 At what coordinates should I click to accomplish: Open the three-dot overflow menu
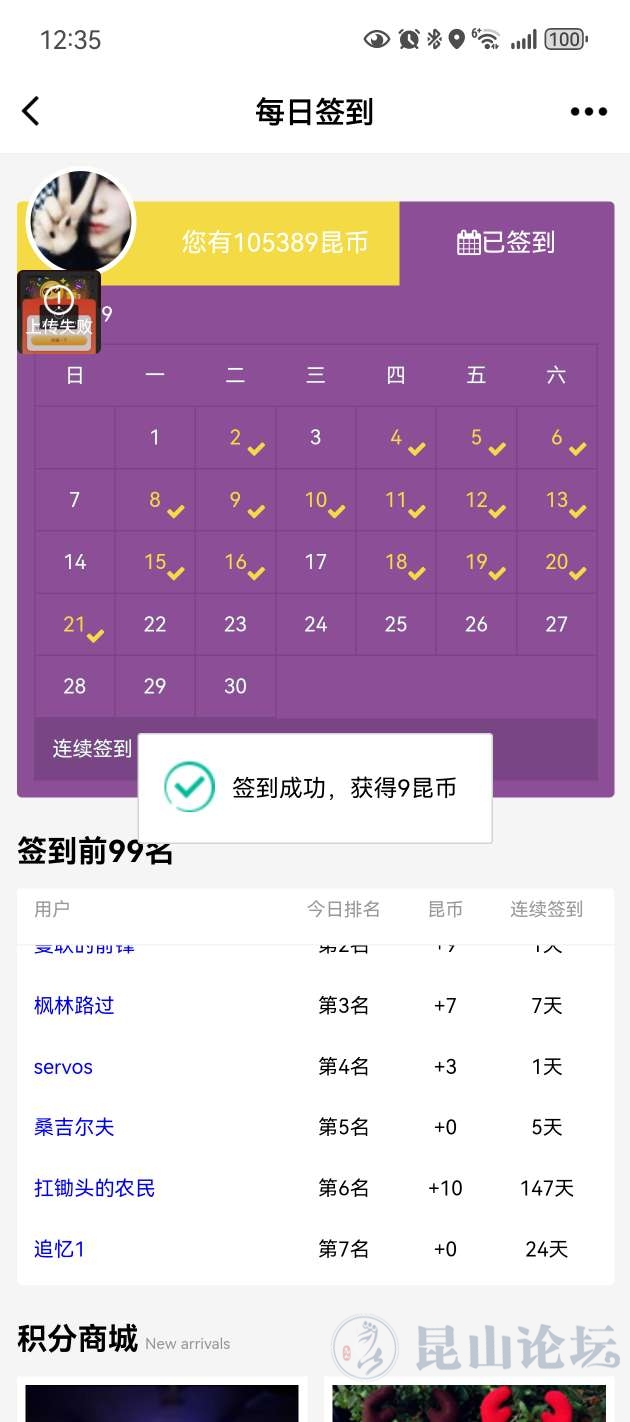click(x=588, y=111)
